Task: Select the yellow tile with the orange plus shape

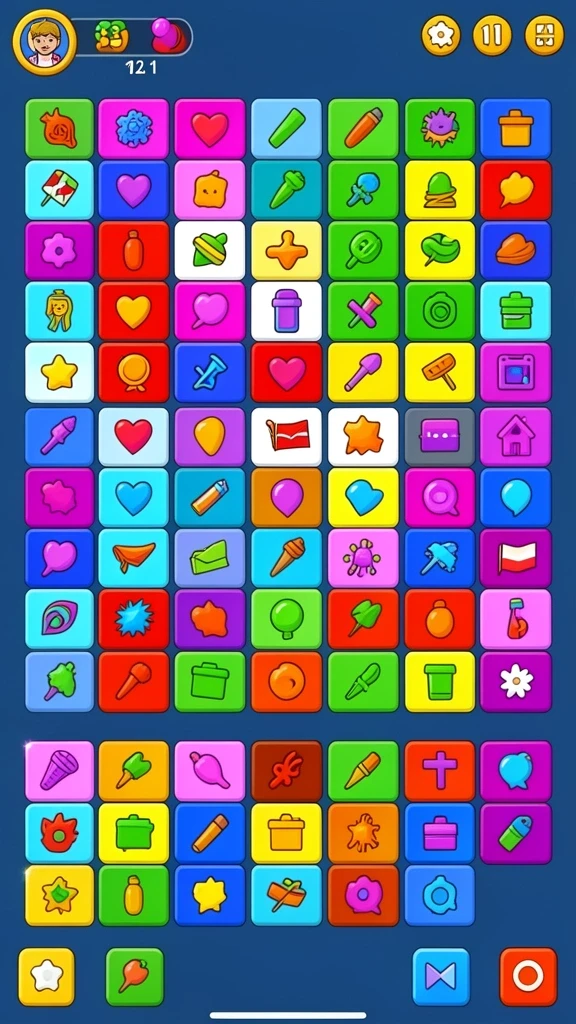Action: pos(286,251)
